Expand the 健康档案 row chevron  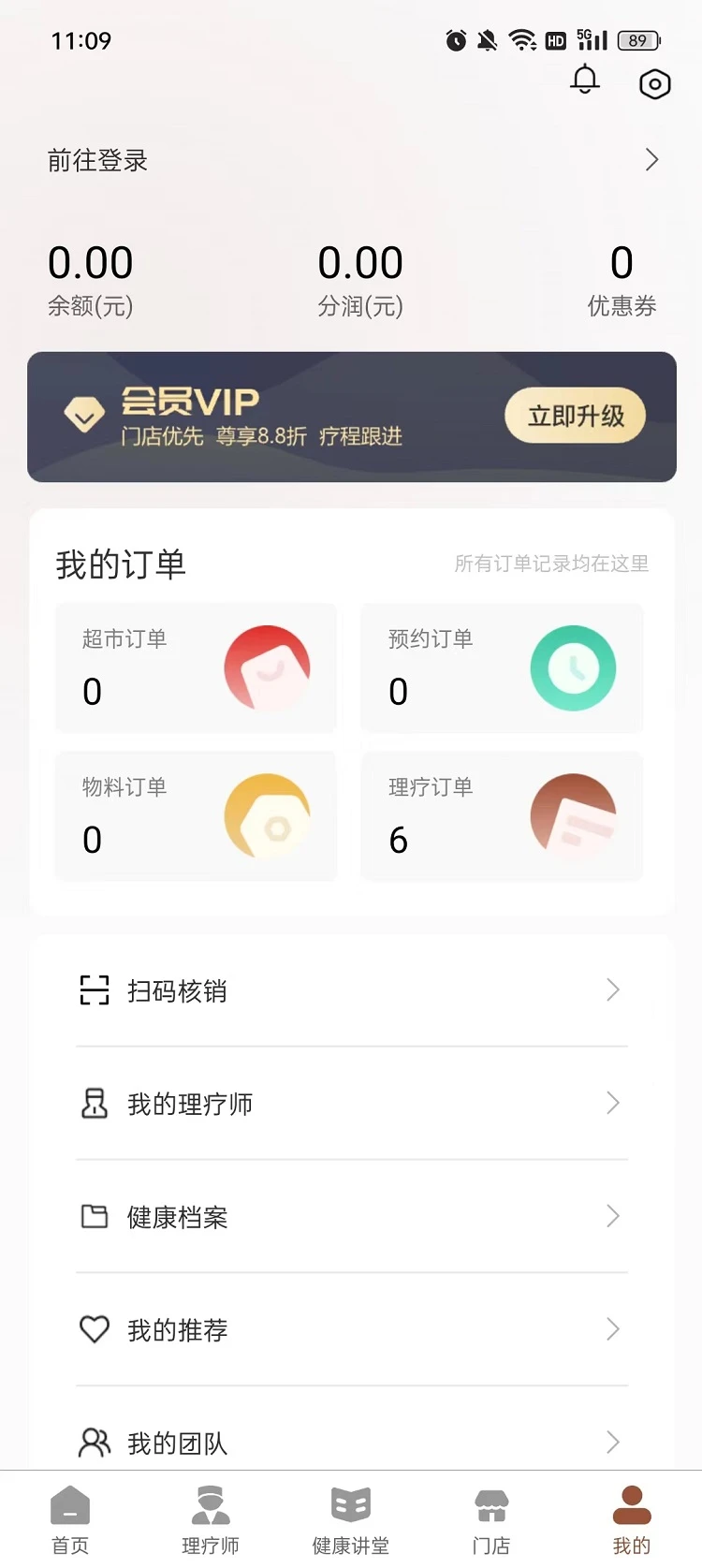coord(612,1216)
